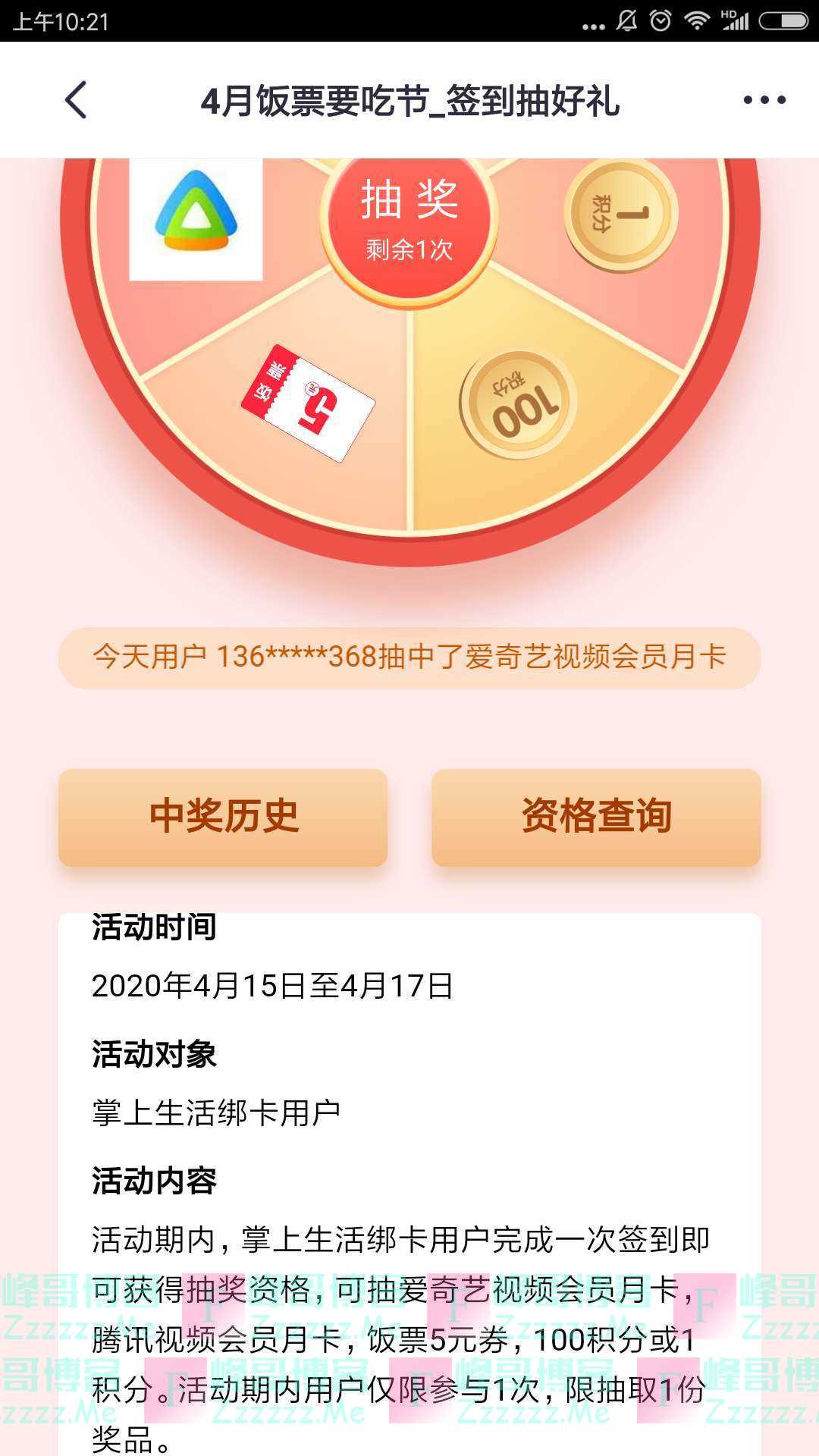This screenshot has height=1456, width=819.
Task: Go back from the lottery page
Action: (x=76, y=100)
